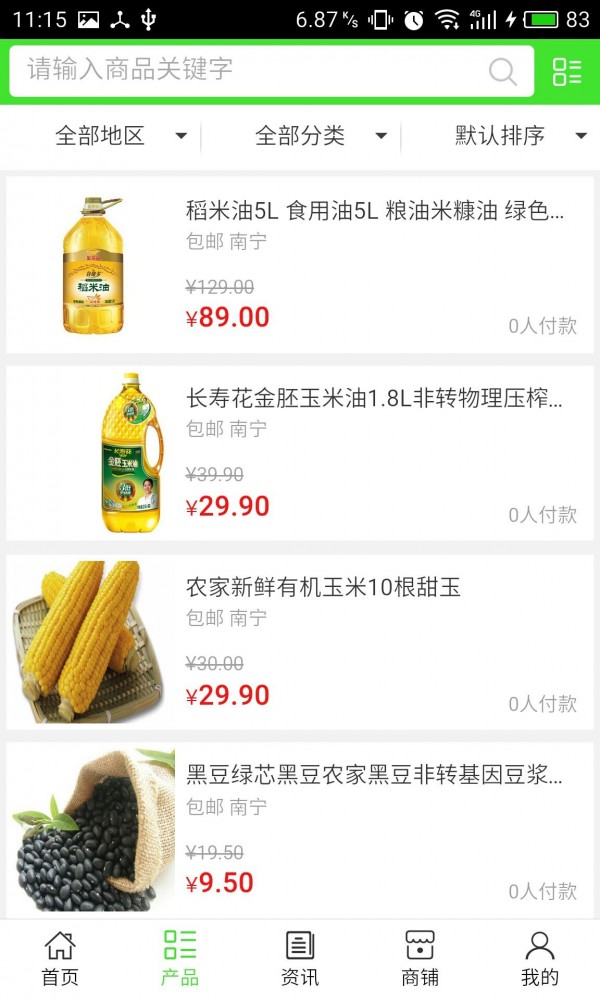Image resolution: width=600 pixels, height=1000 pixels.
Task: Expand the 全部地区 region dropdown
Action: click(x=120, y=136)
